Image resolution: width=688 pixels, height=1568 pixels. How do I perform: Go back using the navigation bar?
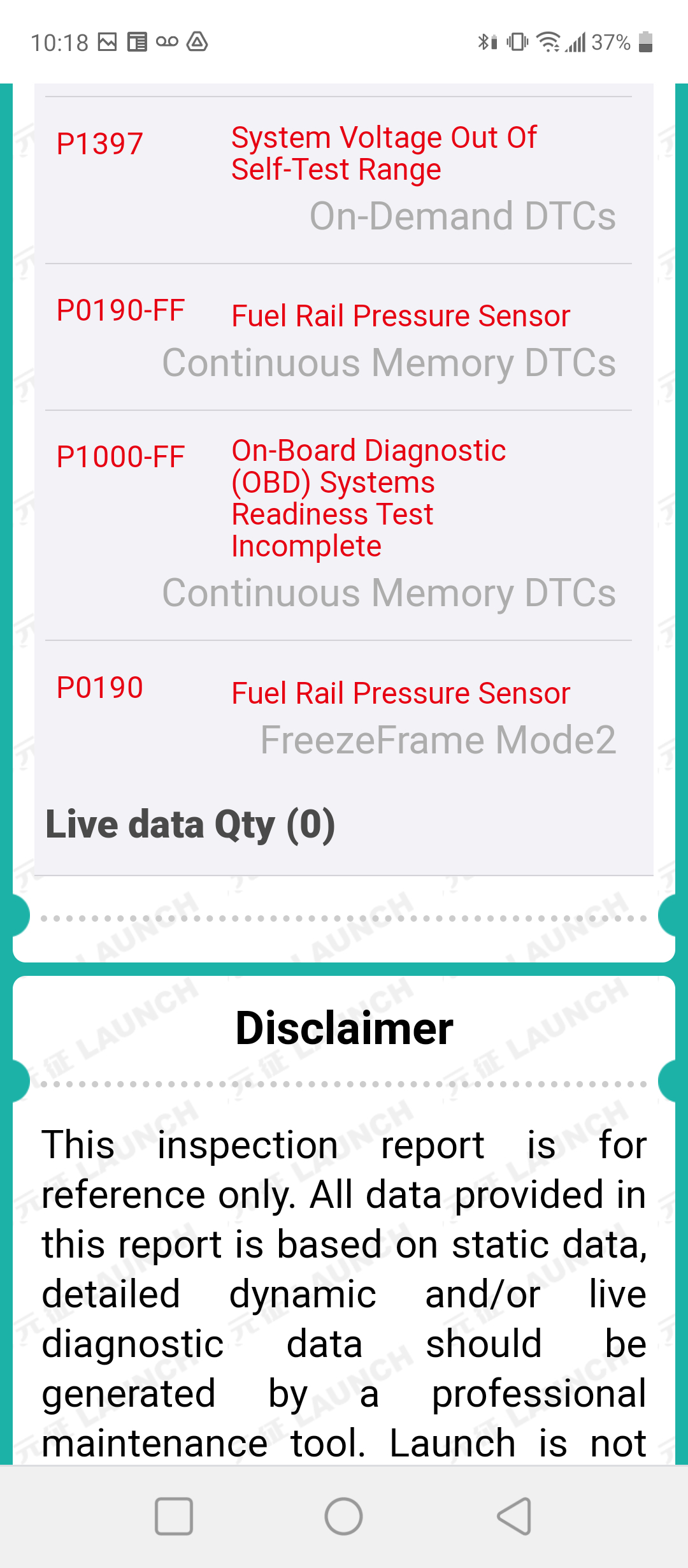pos(514,1516)
